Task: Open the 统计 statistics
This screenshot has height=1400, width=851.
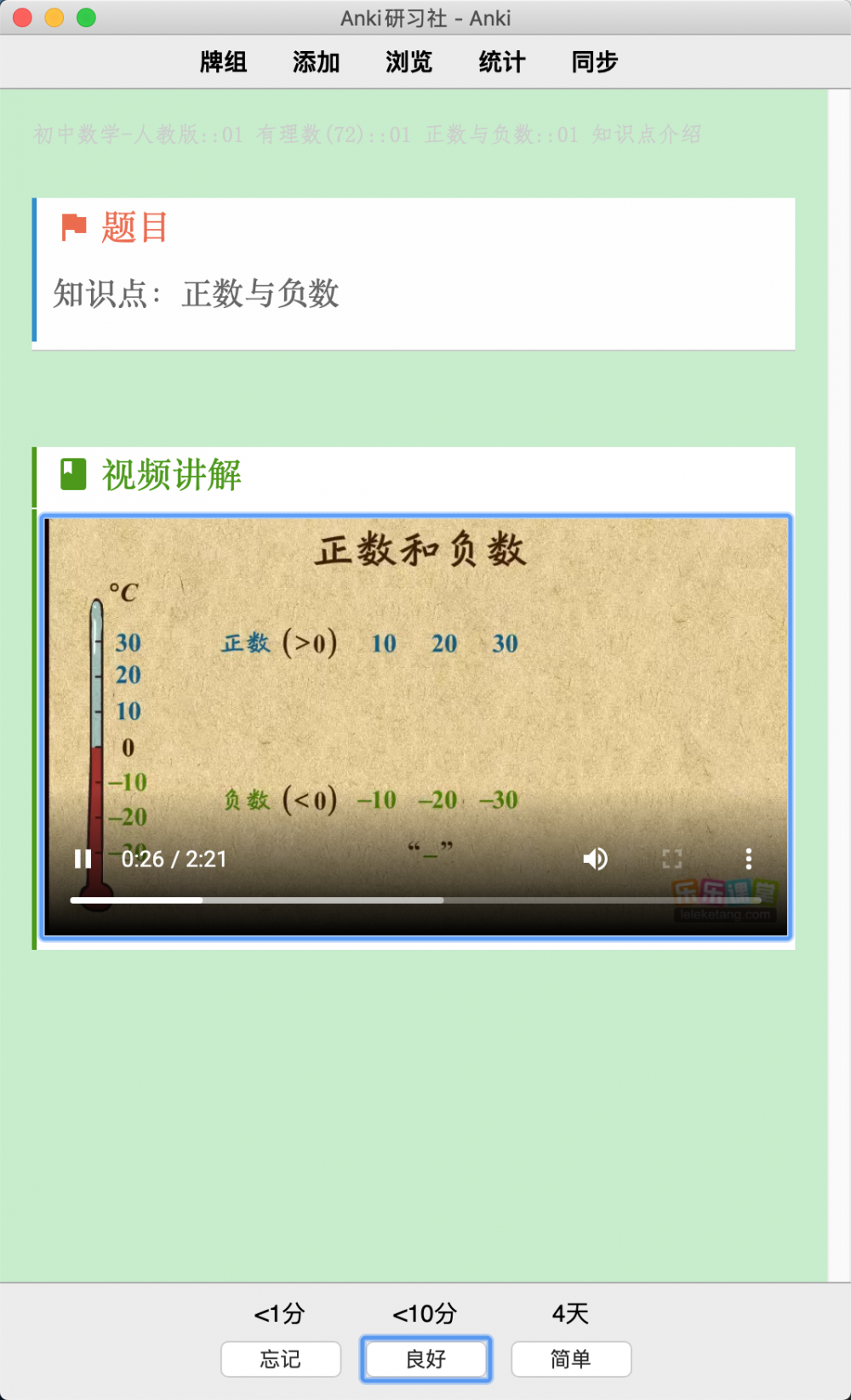Action: tap(501, 61)
